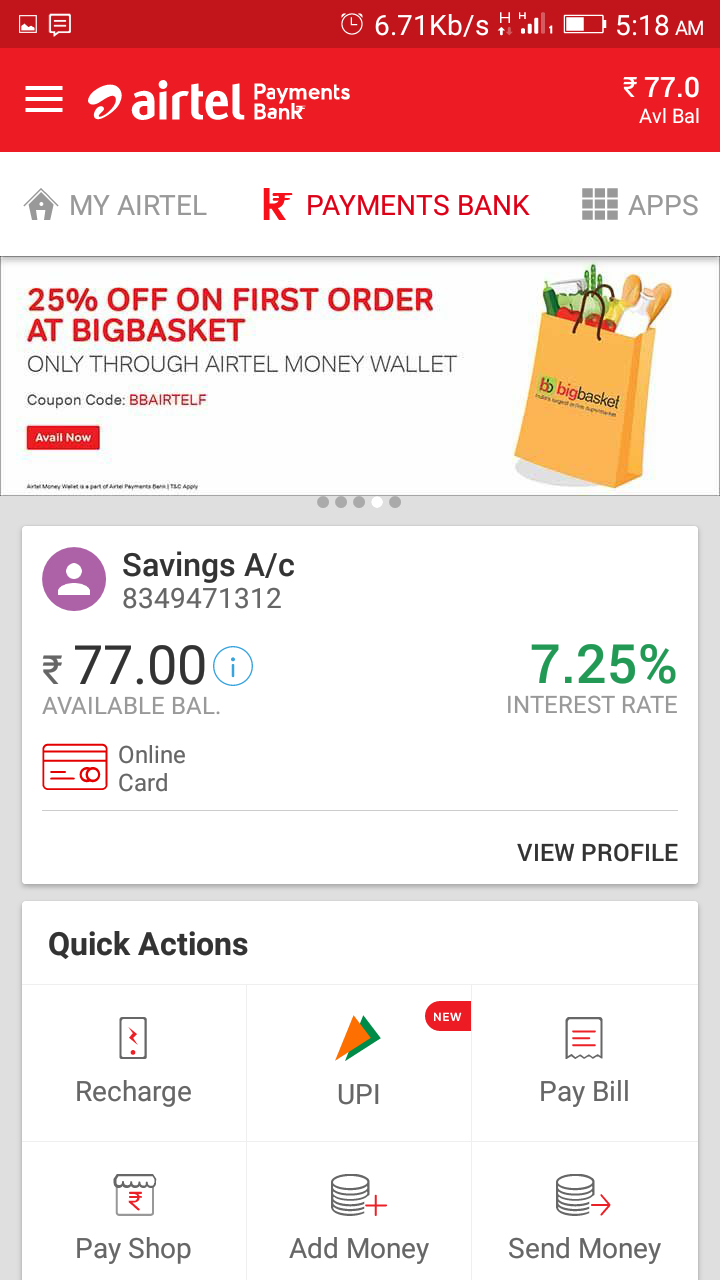This screenshot has width=720, height=1280.
Task: Switch to the Apps tab
Action: click(640, 205)
